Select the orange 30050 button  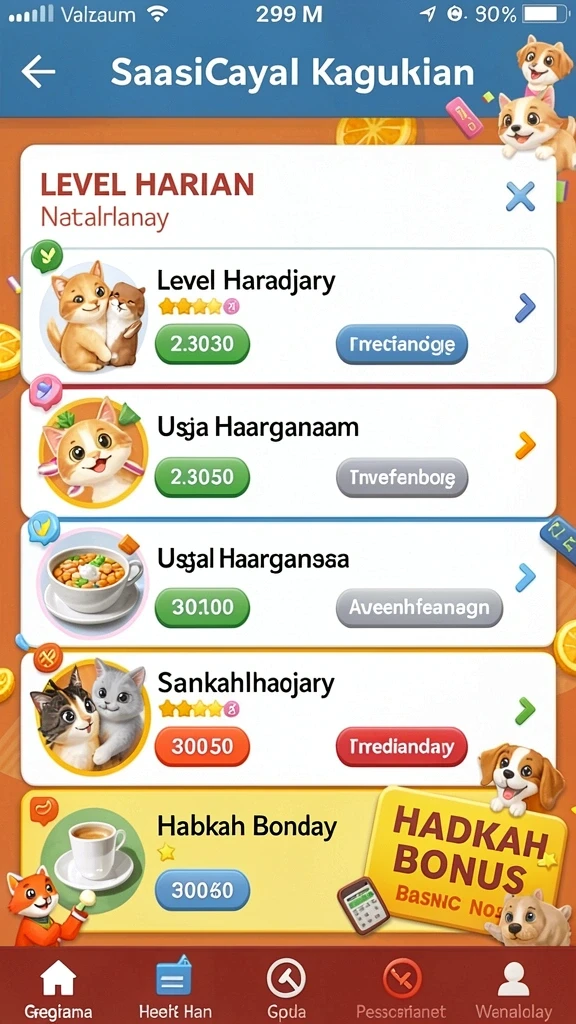pyautogui.click(x=202, y=746)
